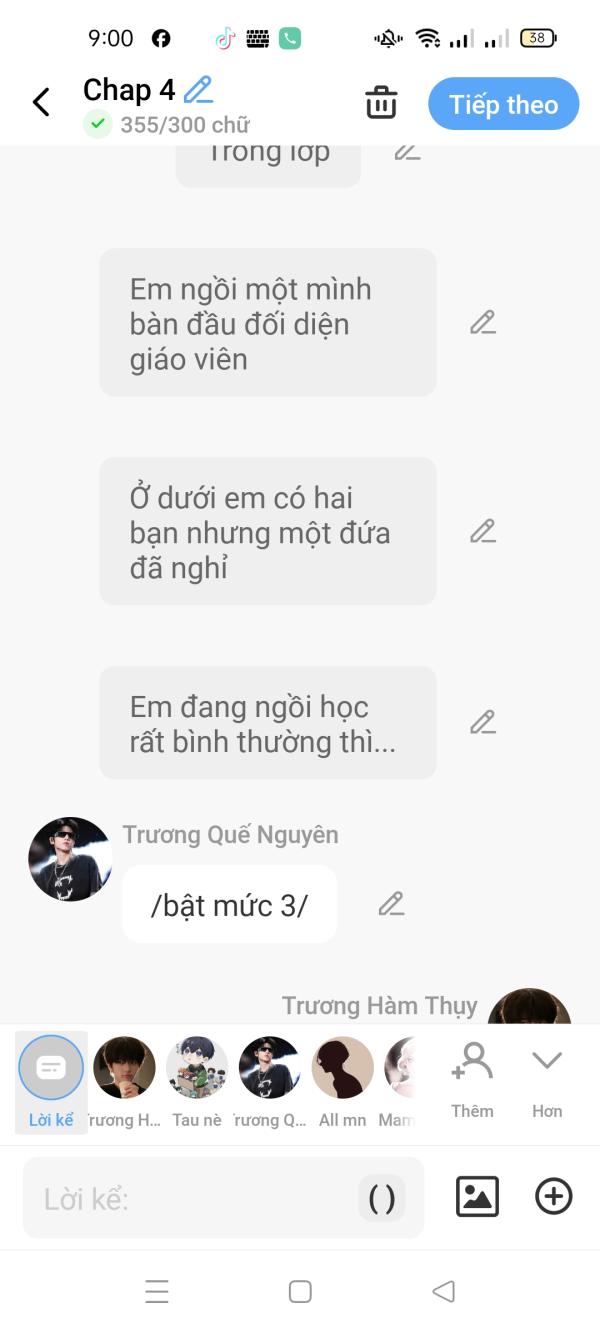
Task: Choose the Tau nè character
Action: tap(197, 1082)
